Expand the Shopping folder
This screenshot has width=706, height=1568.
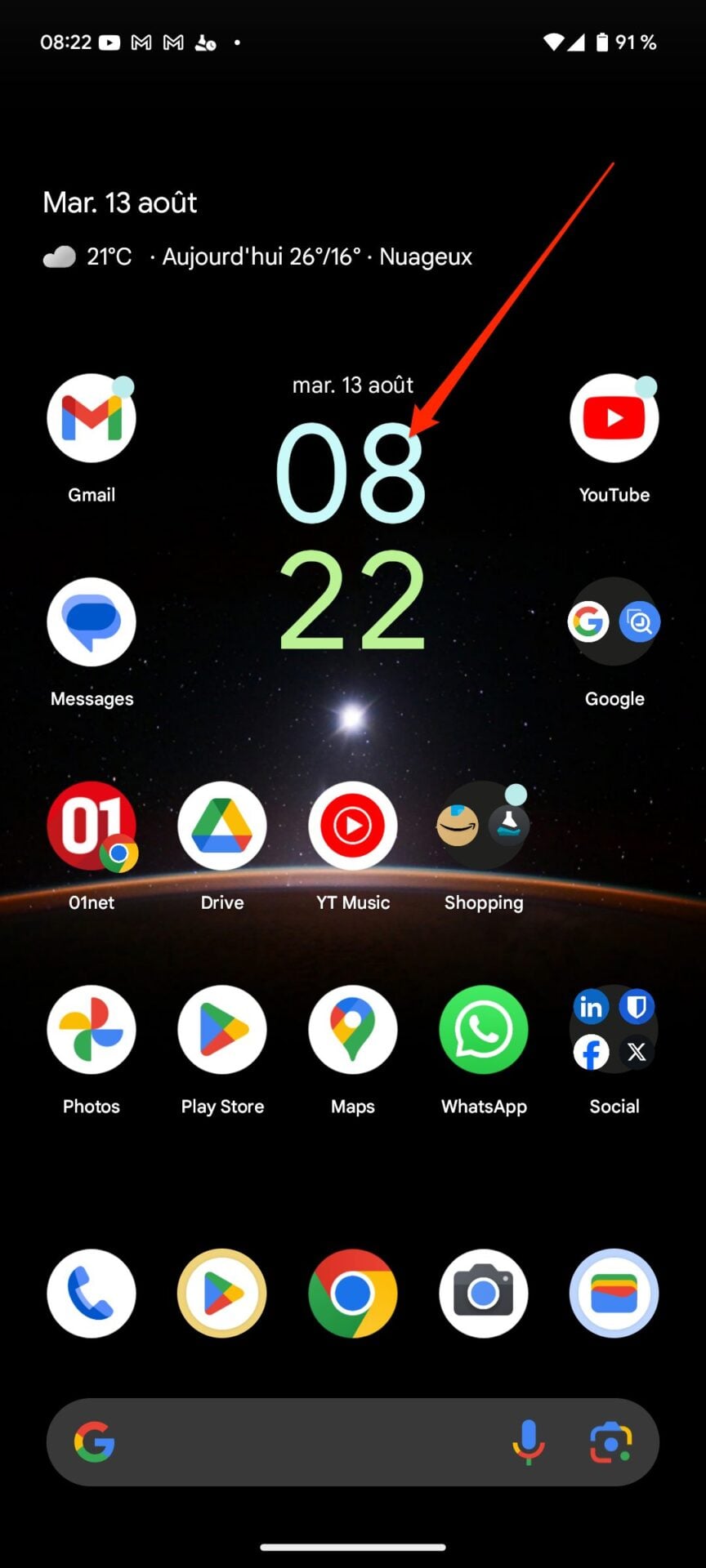pyautogui.click(x=483, y=826)
